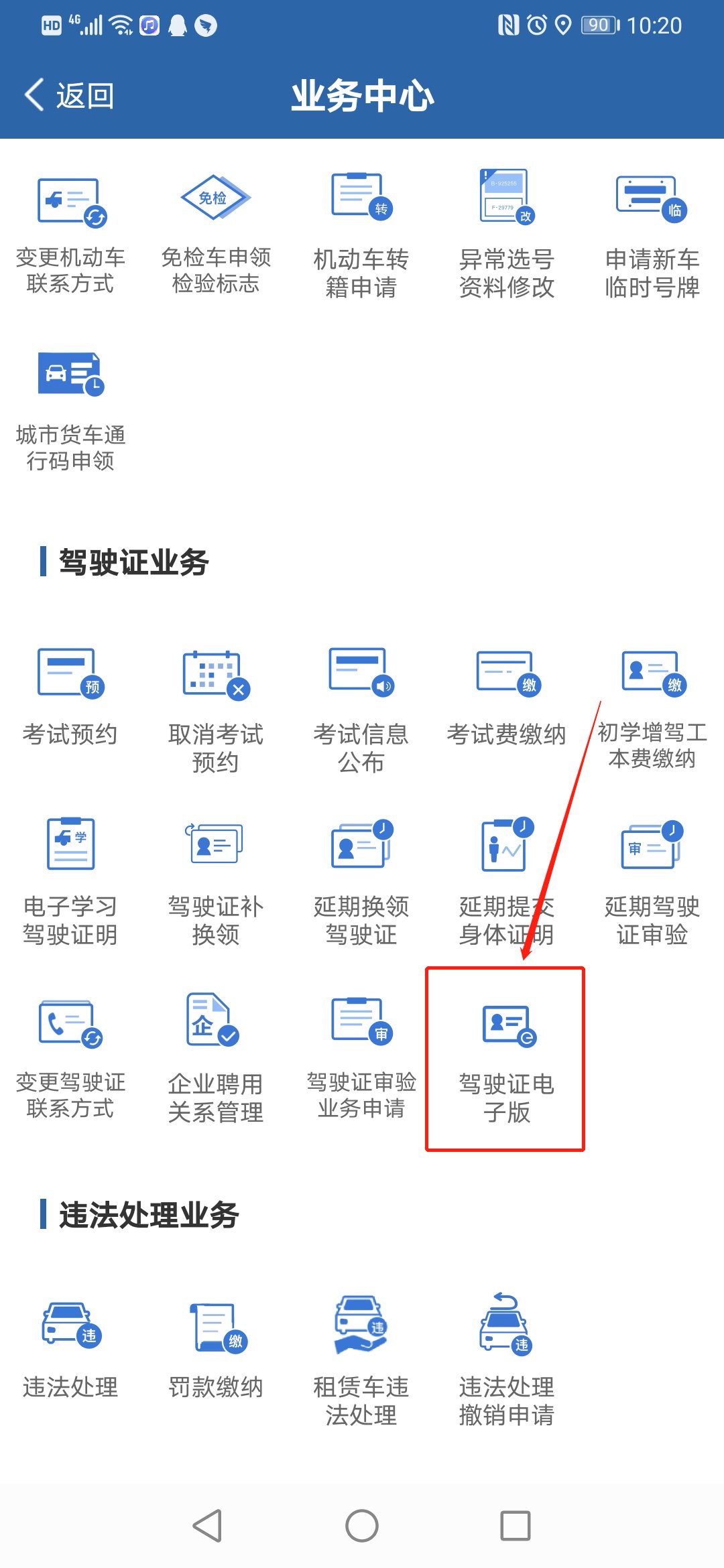Tap 取消考试预约

click(216, 710)
